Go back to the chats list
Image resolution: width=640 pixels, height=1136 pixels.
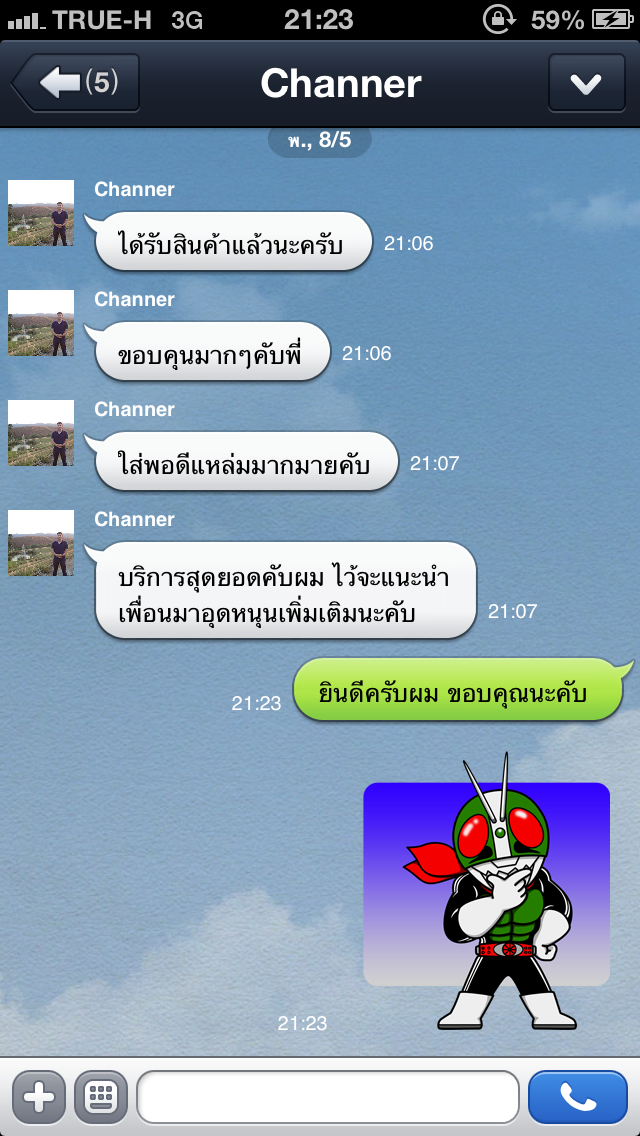coord(76,83)
